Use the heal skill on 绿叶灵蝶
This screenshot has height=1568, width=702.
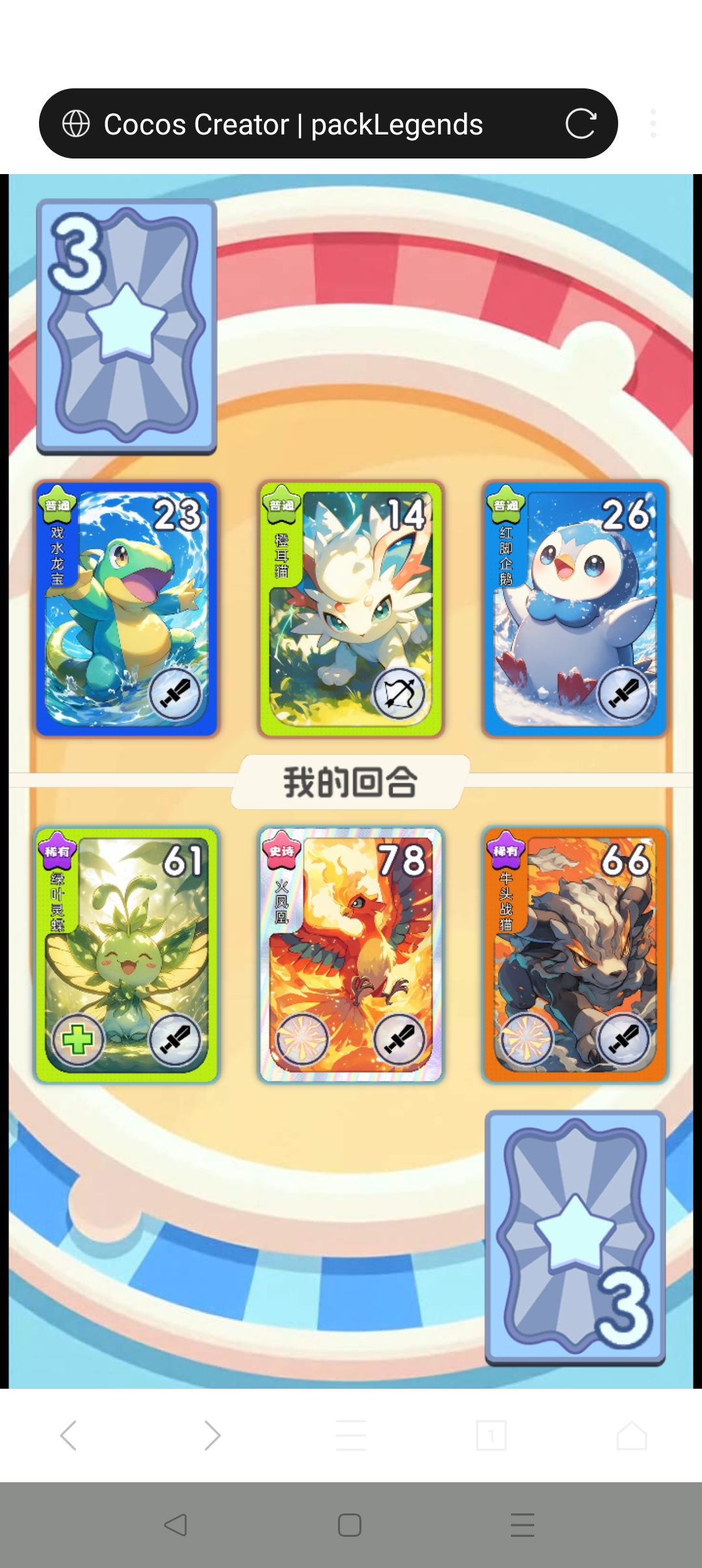point(78,1040)
